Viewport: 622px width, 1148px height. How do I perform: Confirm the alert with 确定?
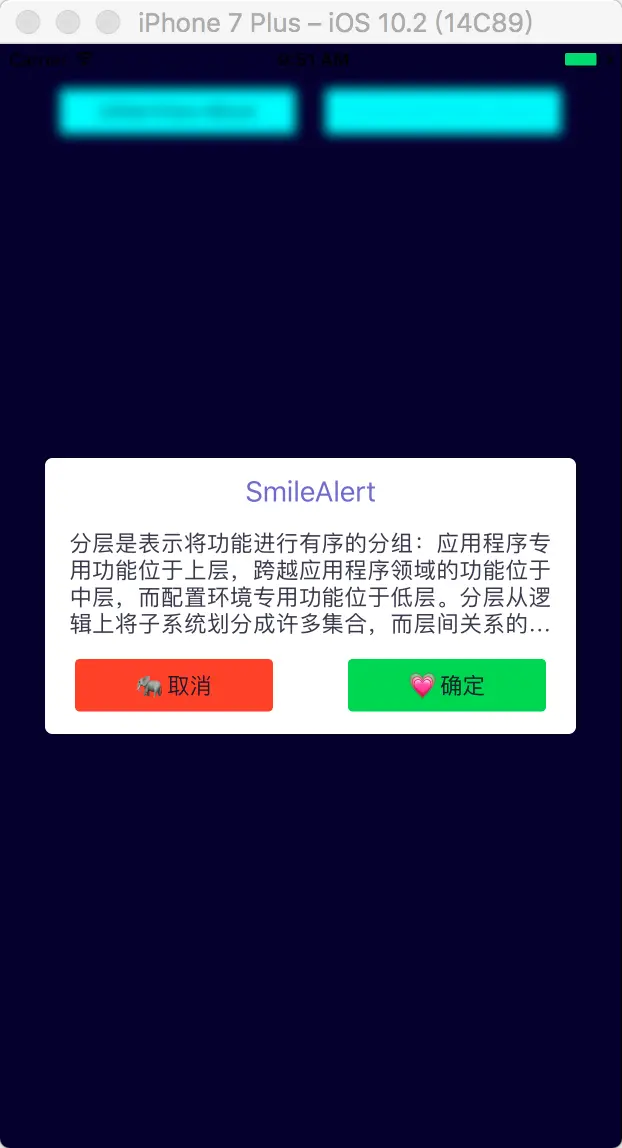point(446,685)
